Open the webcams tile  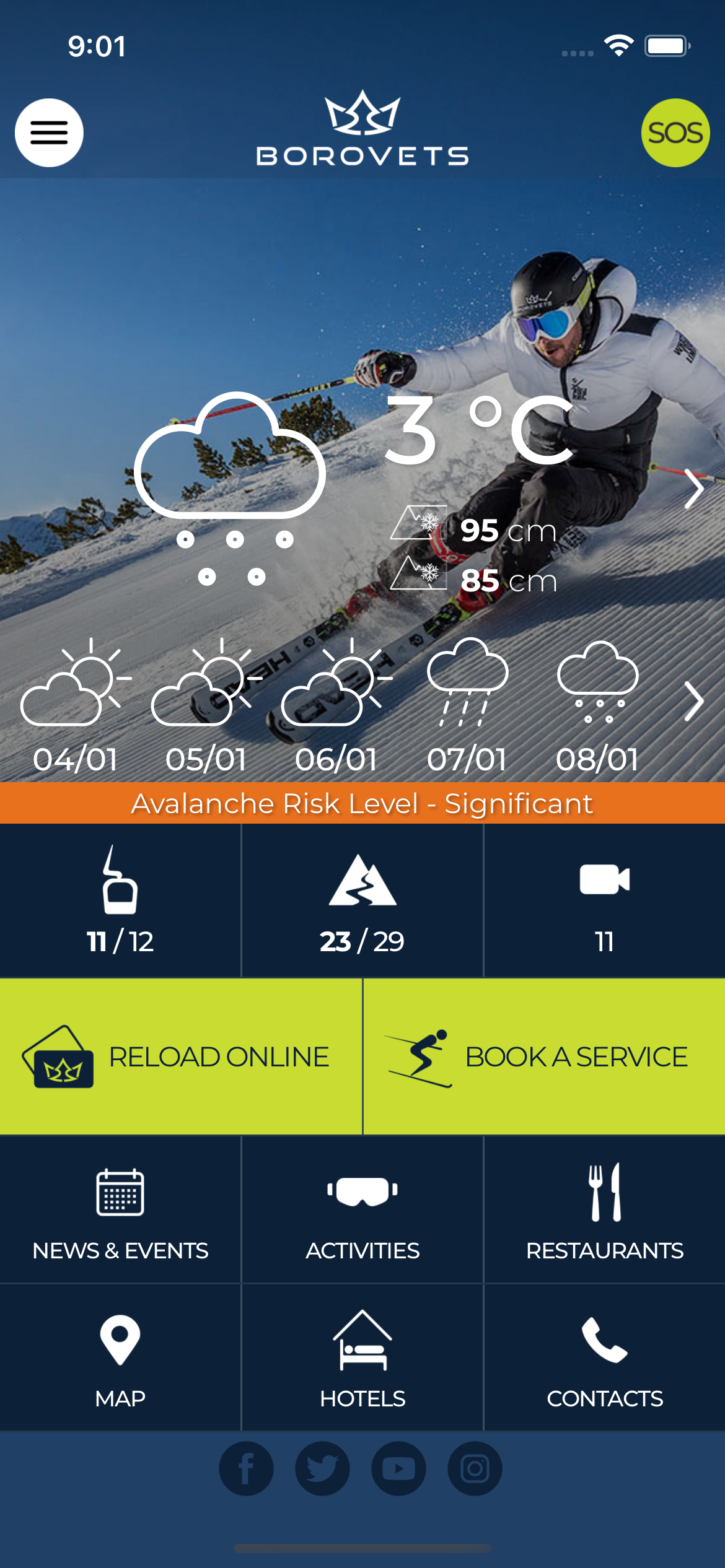point(605,900)
